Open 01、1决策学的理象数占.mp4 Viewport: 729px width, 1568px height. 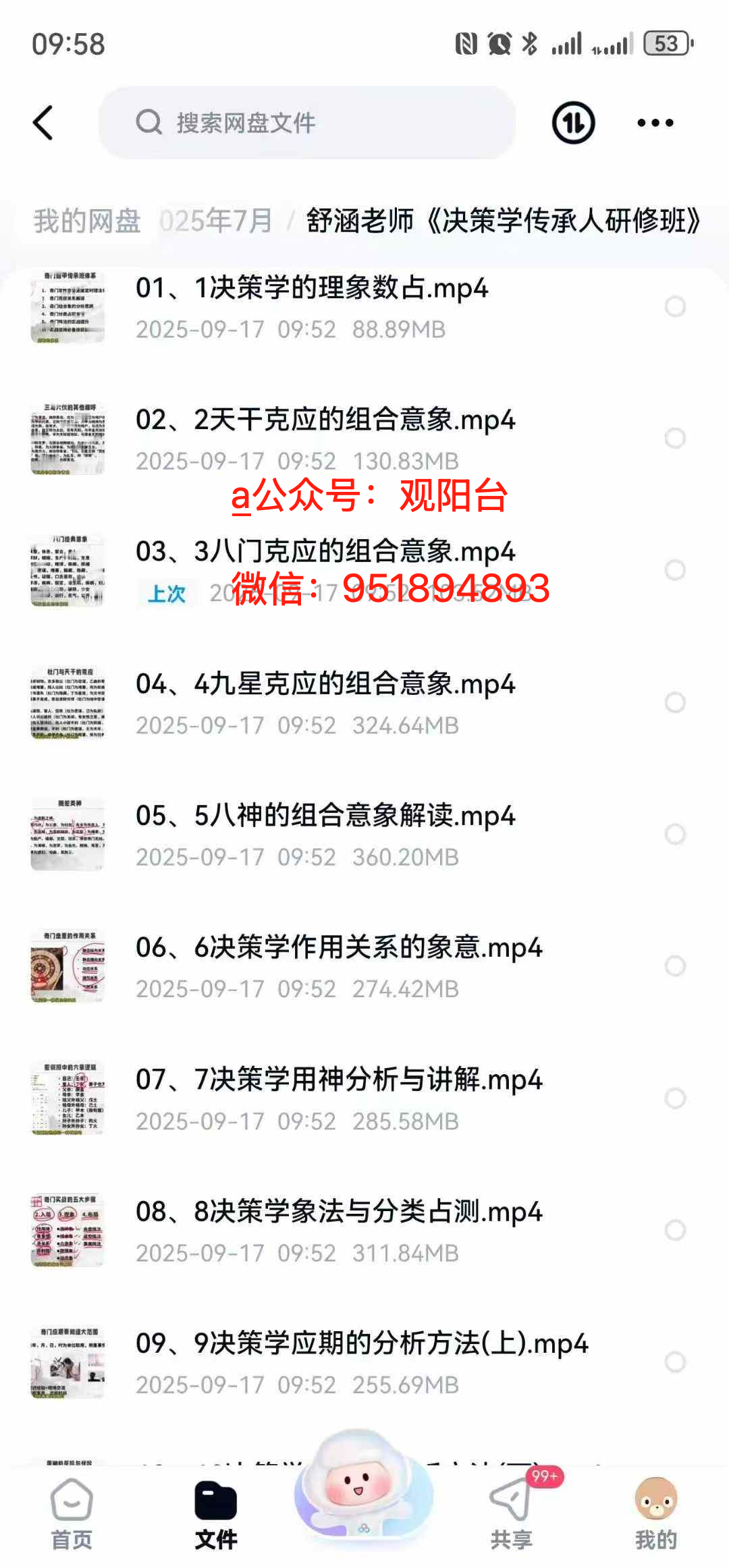tap(312, 289)
